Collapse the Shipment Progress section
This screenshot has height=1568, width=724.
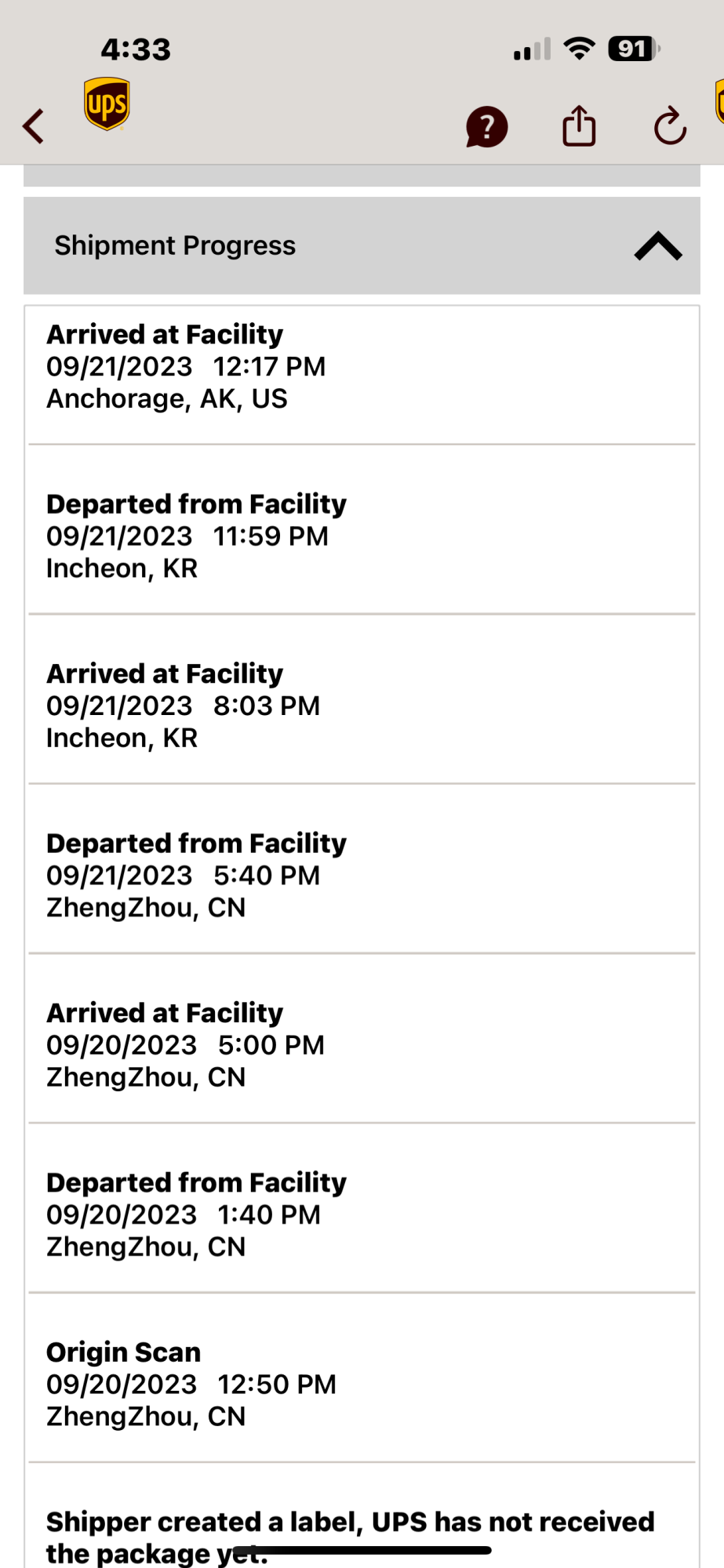(657, 246)
